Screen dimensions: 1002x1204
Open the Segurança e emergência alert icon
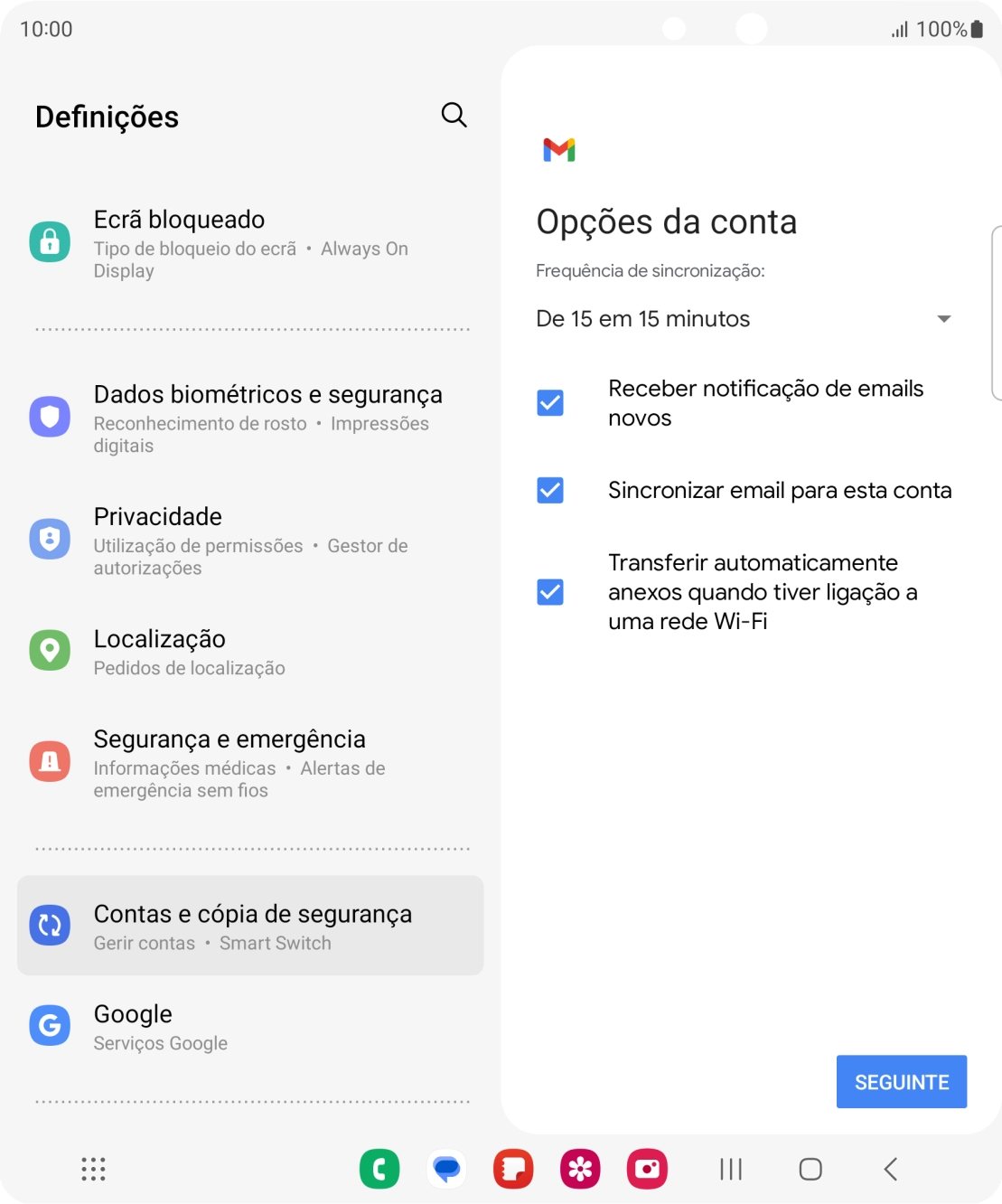(50, 761)
